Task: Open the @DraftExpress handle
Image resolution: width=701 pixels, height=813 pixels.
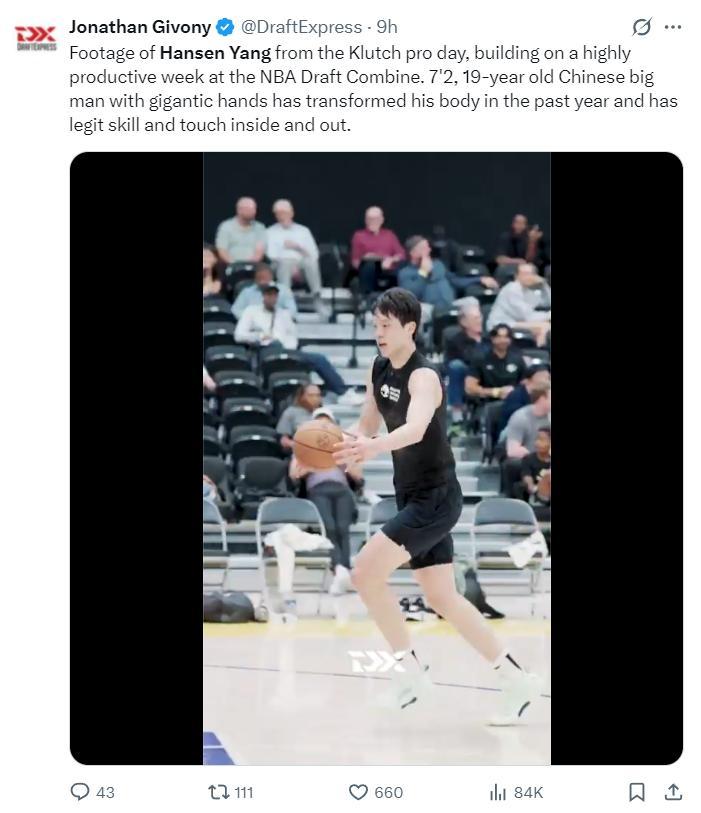Action: click(304, 27)
